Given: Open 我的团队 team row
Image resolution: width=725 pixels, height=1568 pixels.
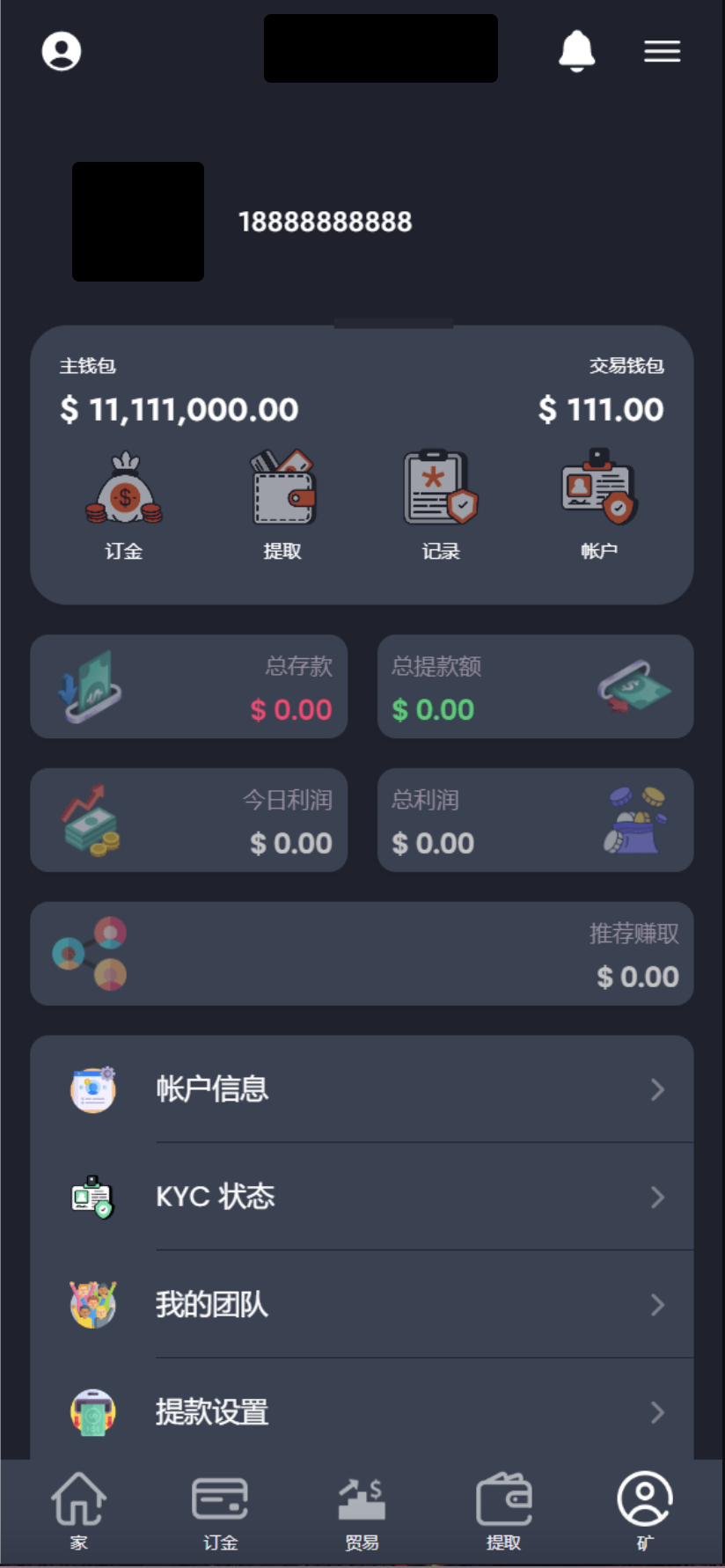Looking at the screenshot, I should point(362,1304).
